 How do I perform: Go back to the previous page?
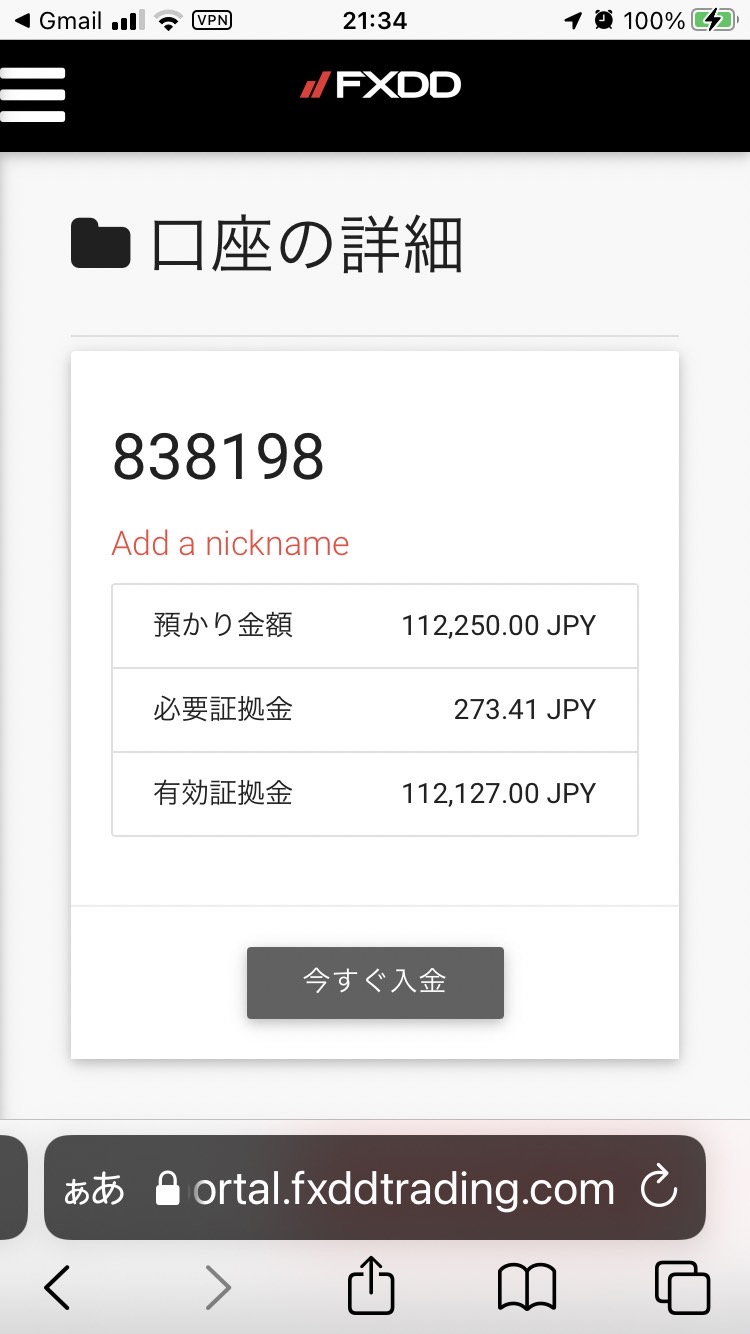[x=58, y=1287]
